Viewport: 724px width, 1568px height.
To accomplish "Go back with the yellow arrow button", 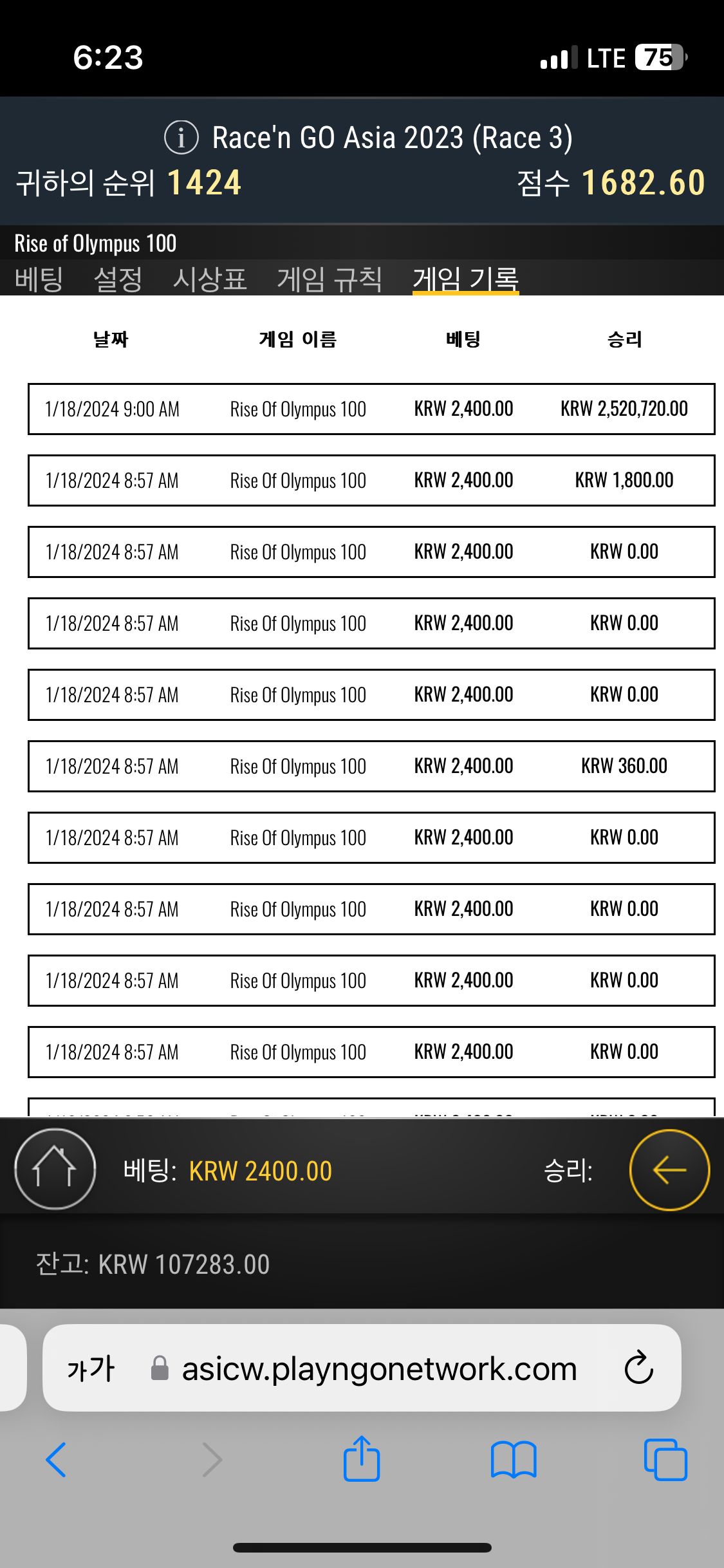I will [669, 1170].
